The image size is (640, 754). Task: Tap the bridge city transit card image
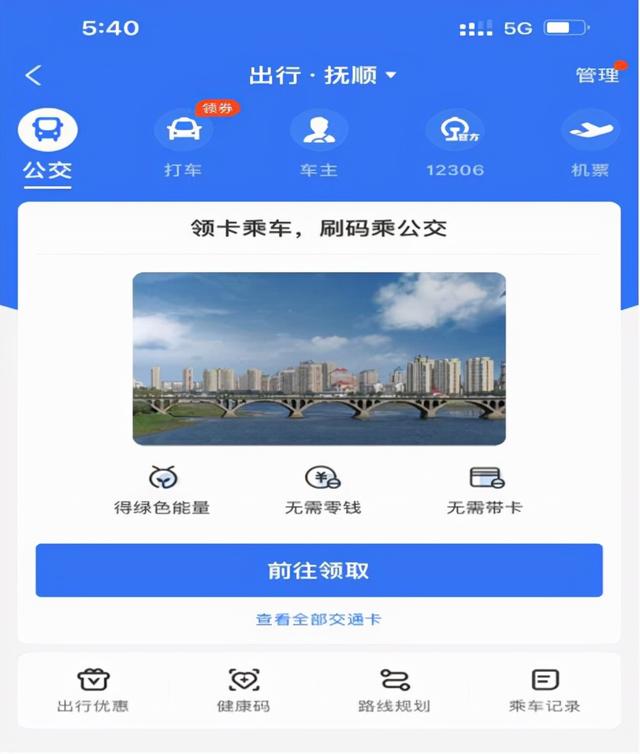click(319, 358)
